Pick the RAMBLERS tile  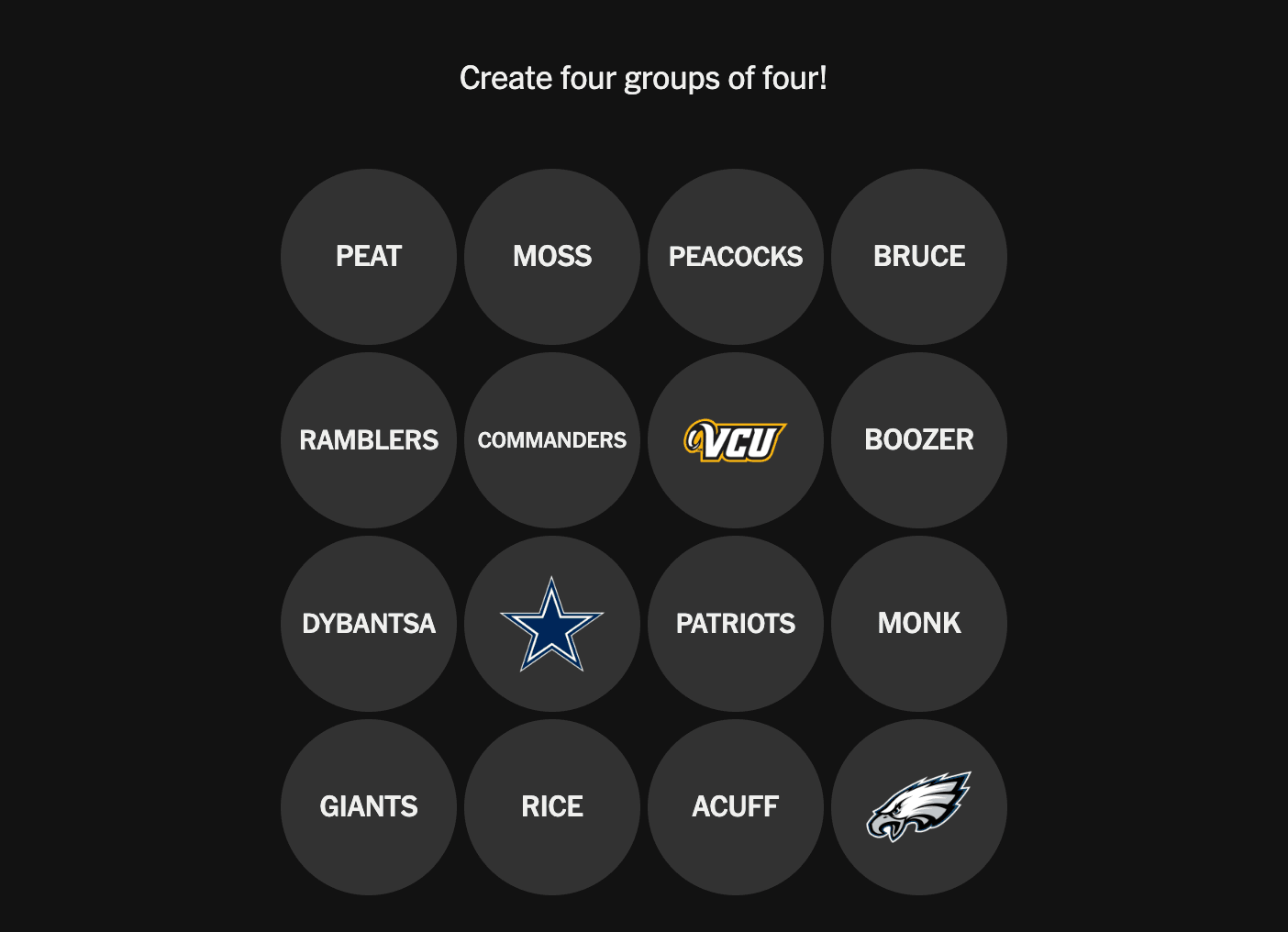(369, 440)
